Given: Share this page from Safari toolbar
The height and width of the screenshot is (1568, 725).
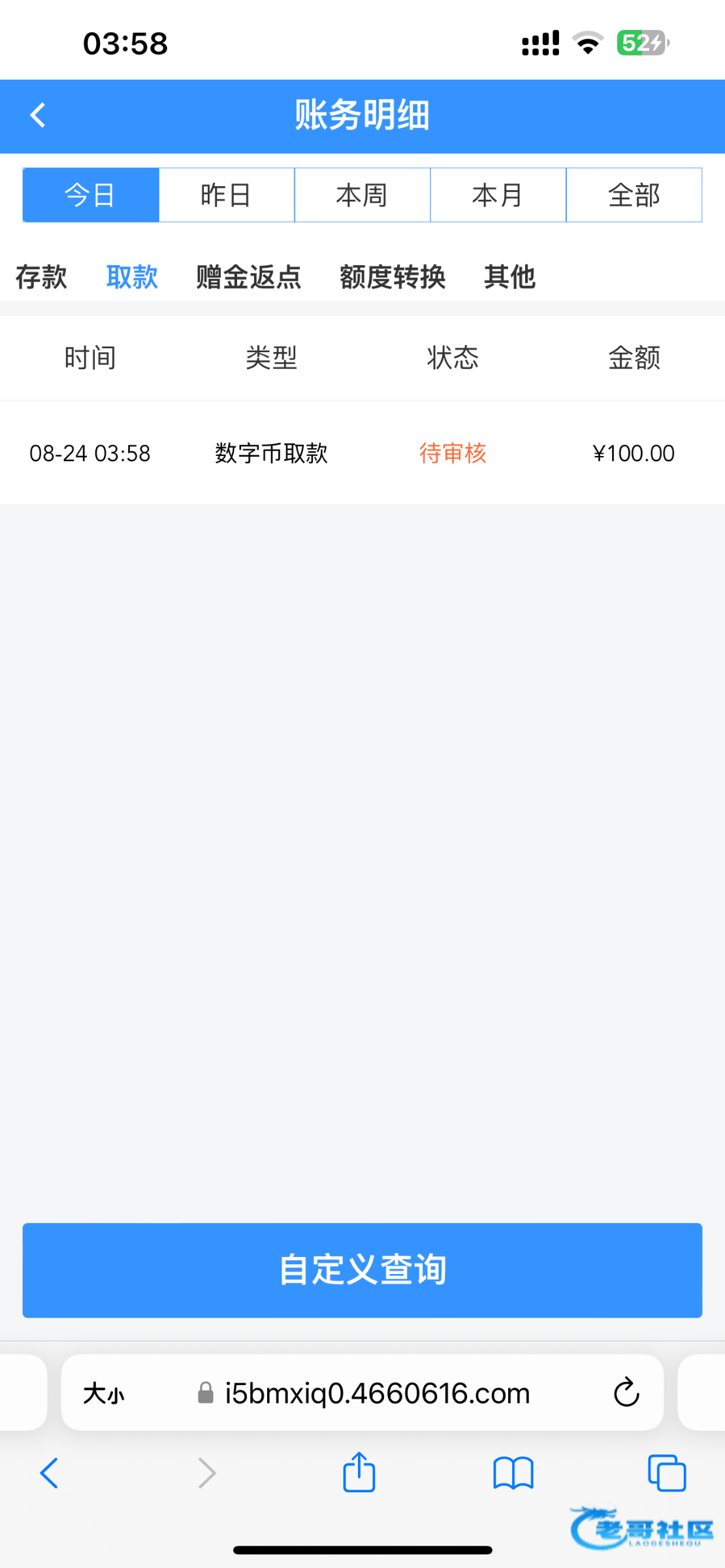Looking at the screenshot, I should click(359, 1473).
